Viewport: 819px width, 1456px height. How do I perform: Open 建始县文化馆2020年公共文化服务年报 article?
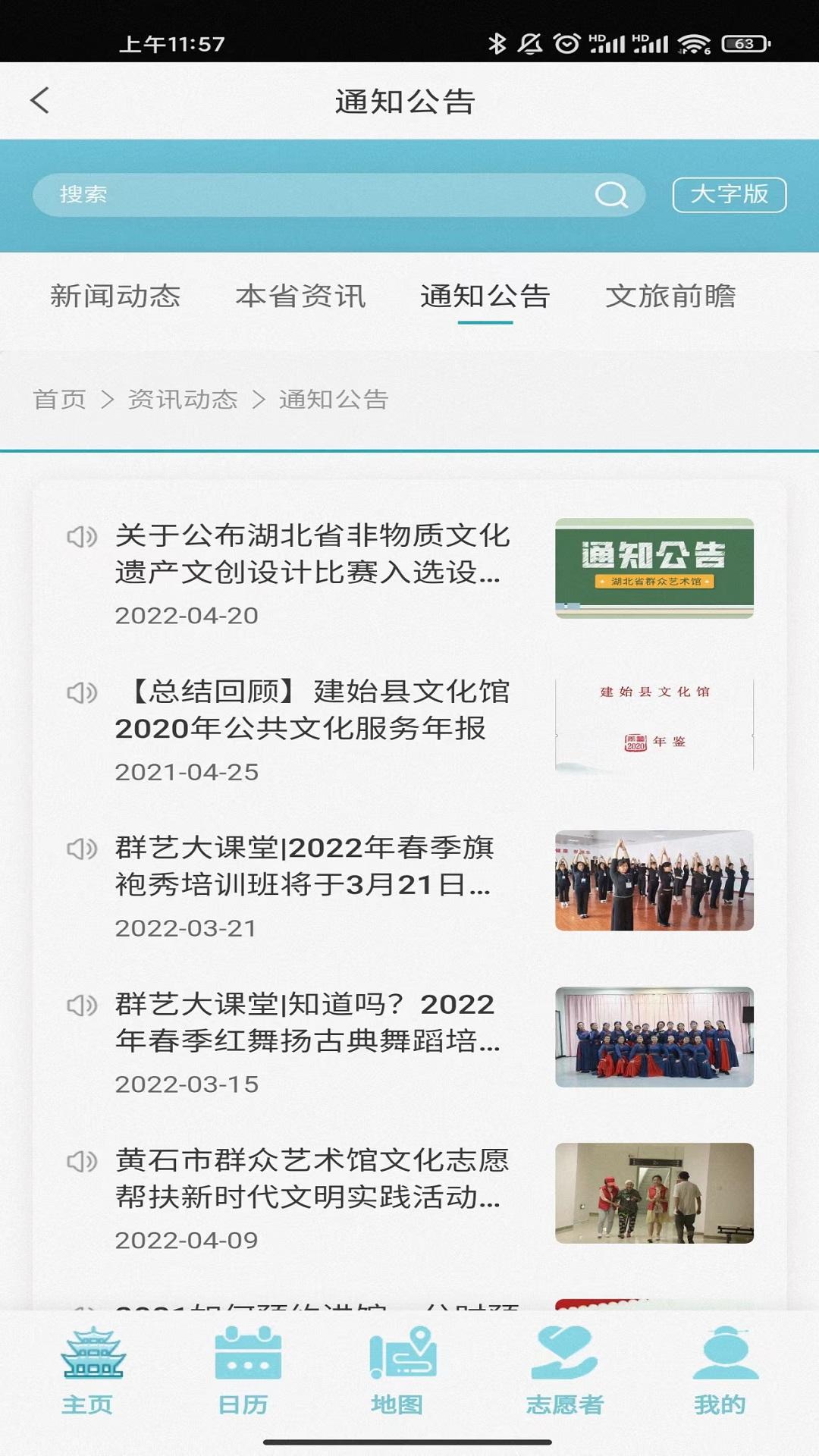(x=311, y=711)
